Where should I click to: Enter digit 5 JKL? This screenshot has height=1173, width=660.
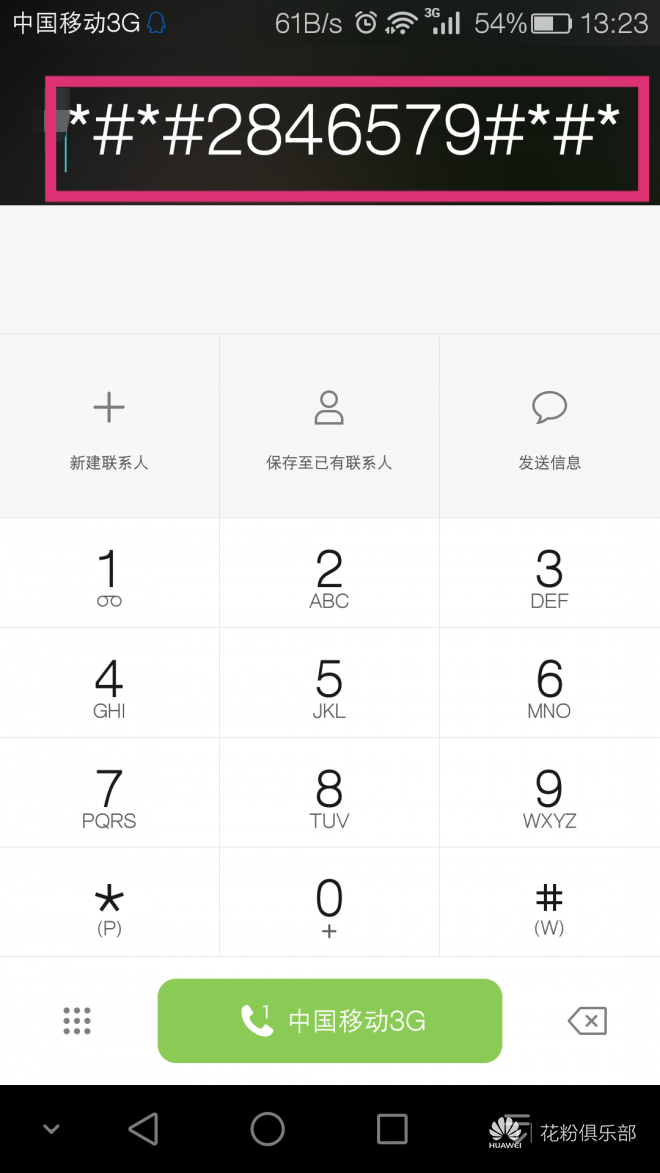pos(329,683)
